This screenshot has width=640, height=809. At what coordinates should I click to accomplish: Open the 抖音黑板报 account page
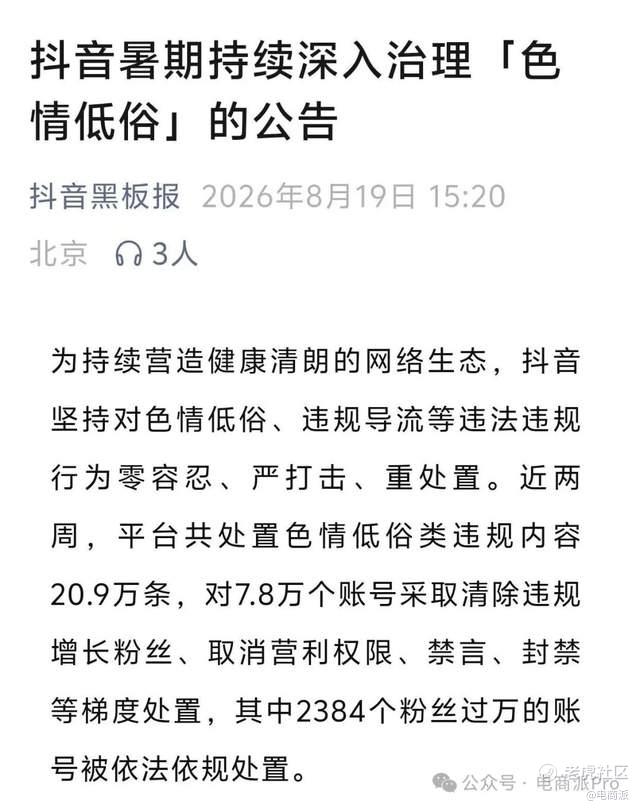click(x=105, y=196)
